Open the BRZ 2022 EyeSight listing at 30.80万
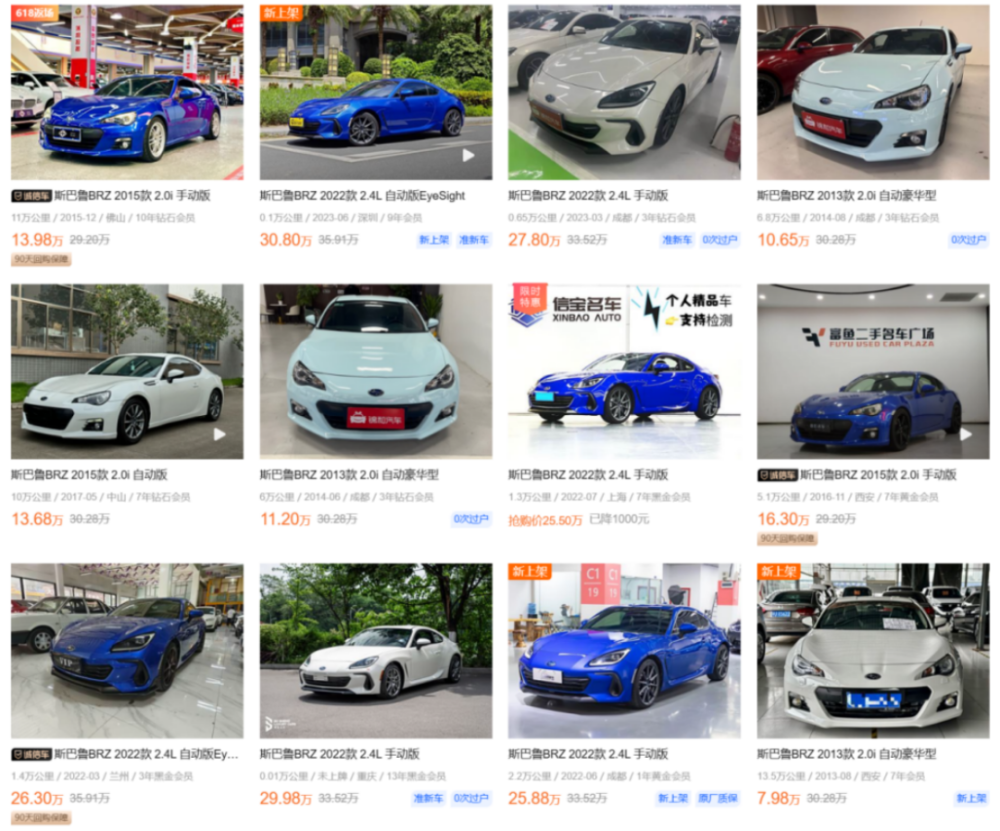 point(375,93)
